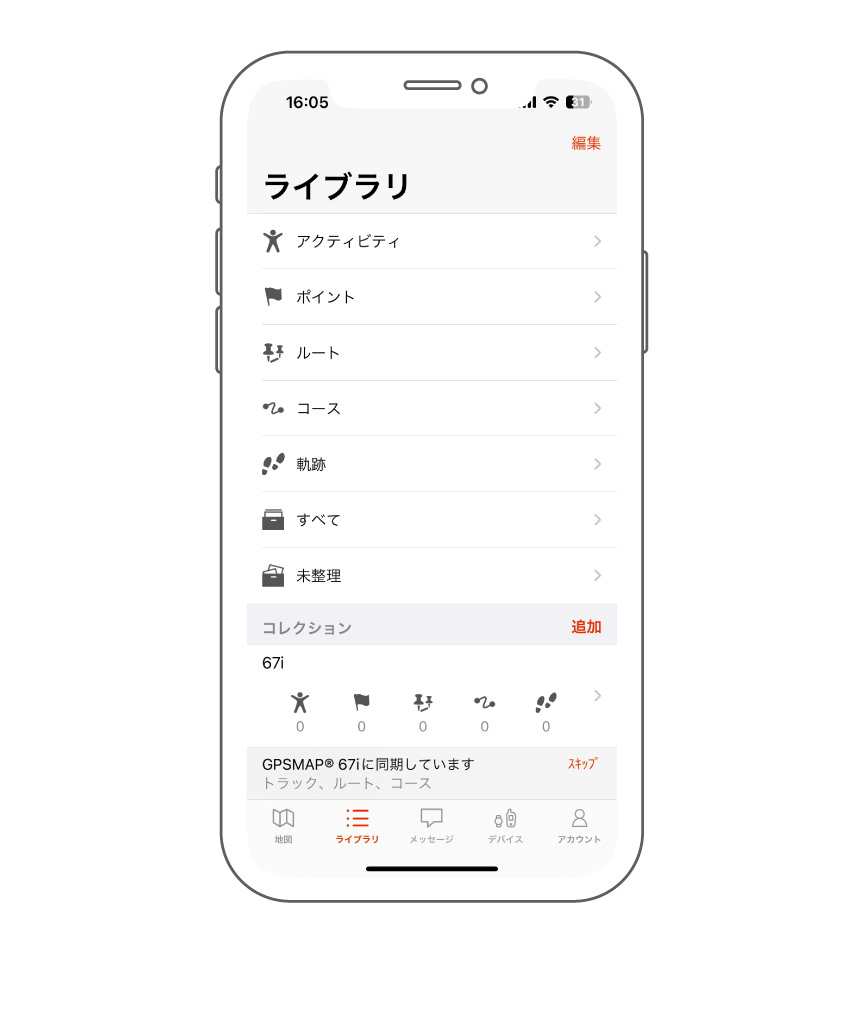
Task: Open the アカウント tab
Action: coord(579,826)
